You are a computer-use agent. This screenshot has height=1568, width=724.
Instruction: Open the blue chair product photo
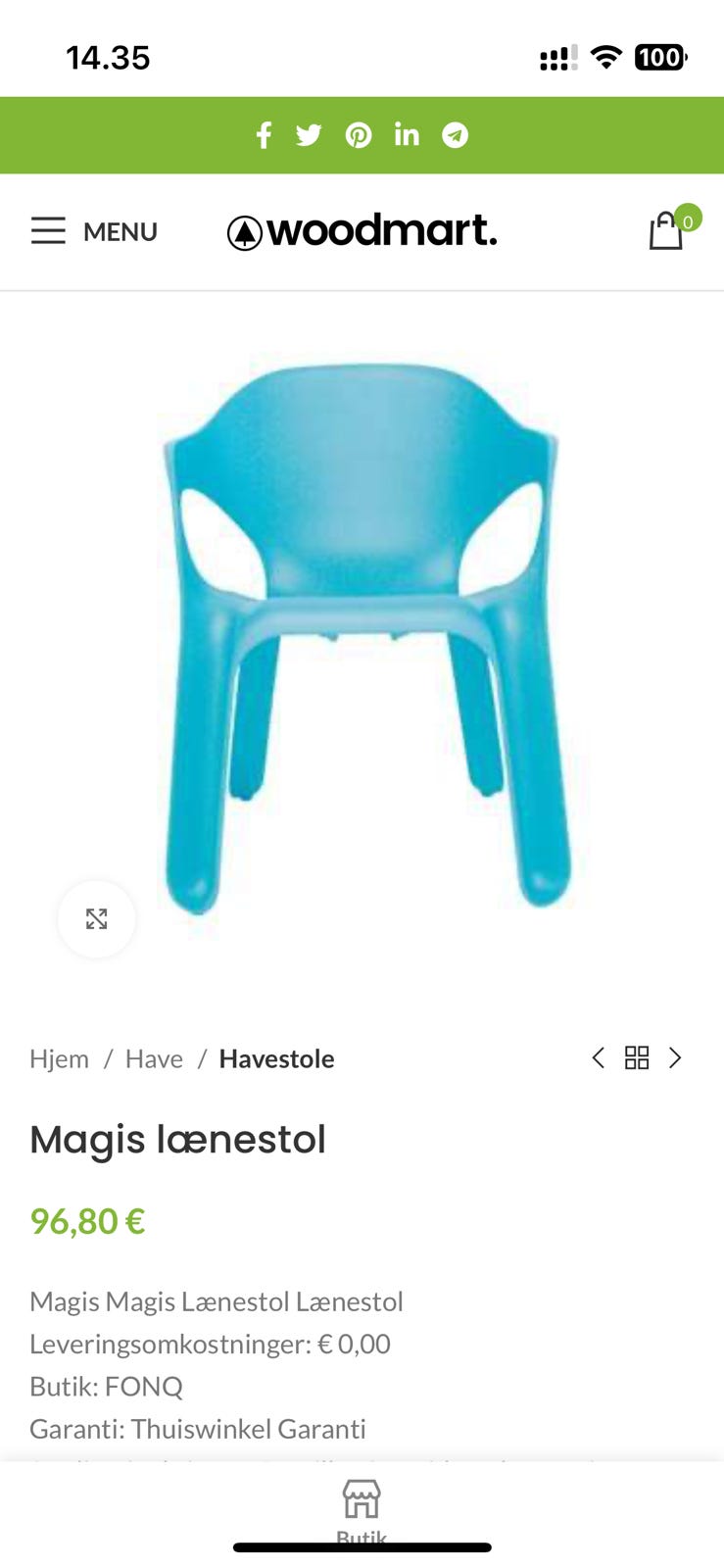362,637
